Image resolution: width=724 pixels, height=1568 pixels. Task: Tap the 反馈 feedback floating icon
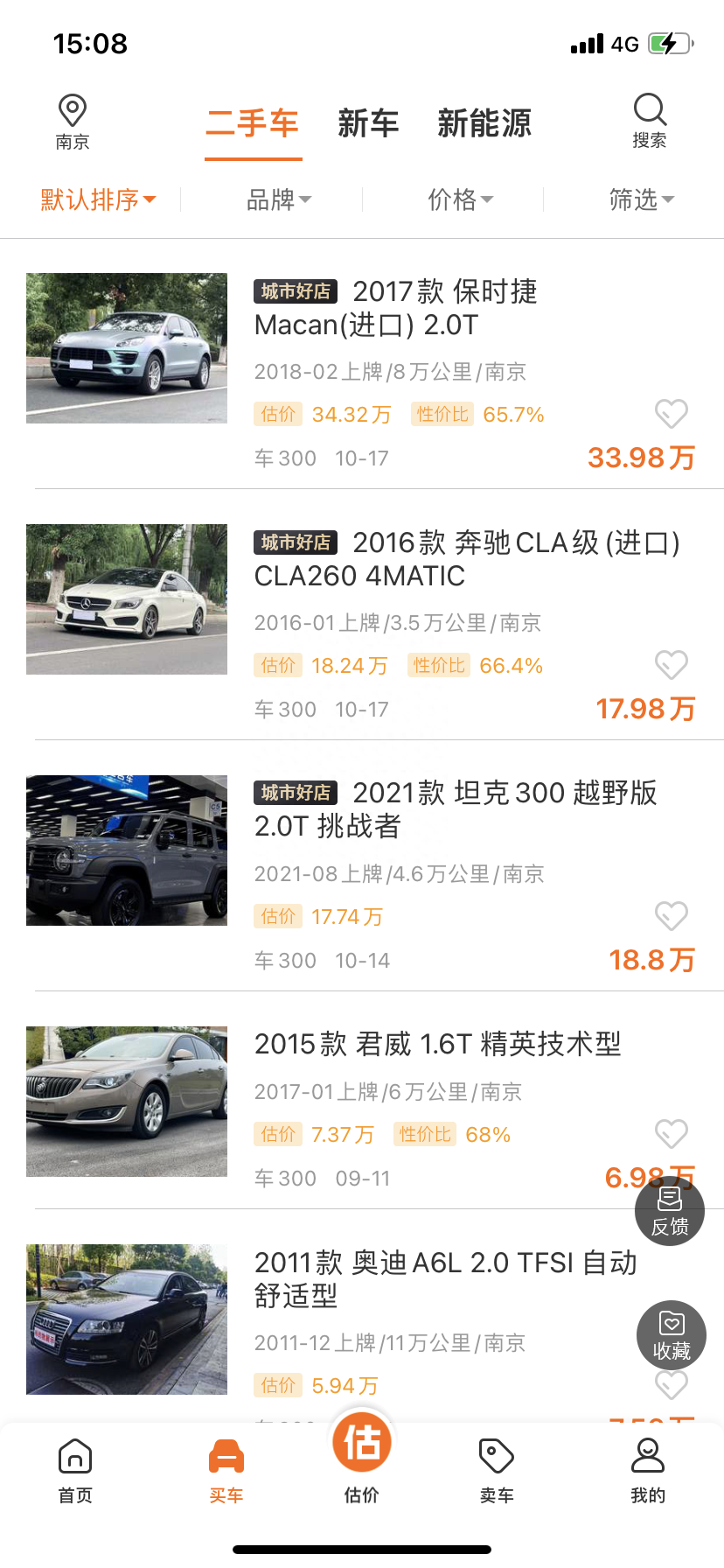(669, 1211)
